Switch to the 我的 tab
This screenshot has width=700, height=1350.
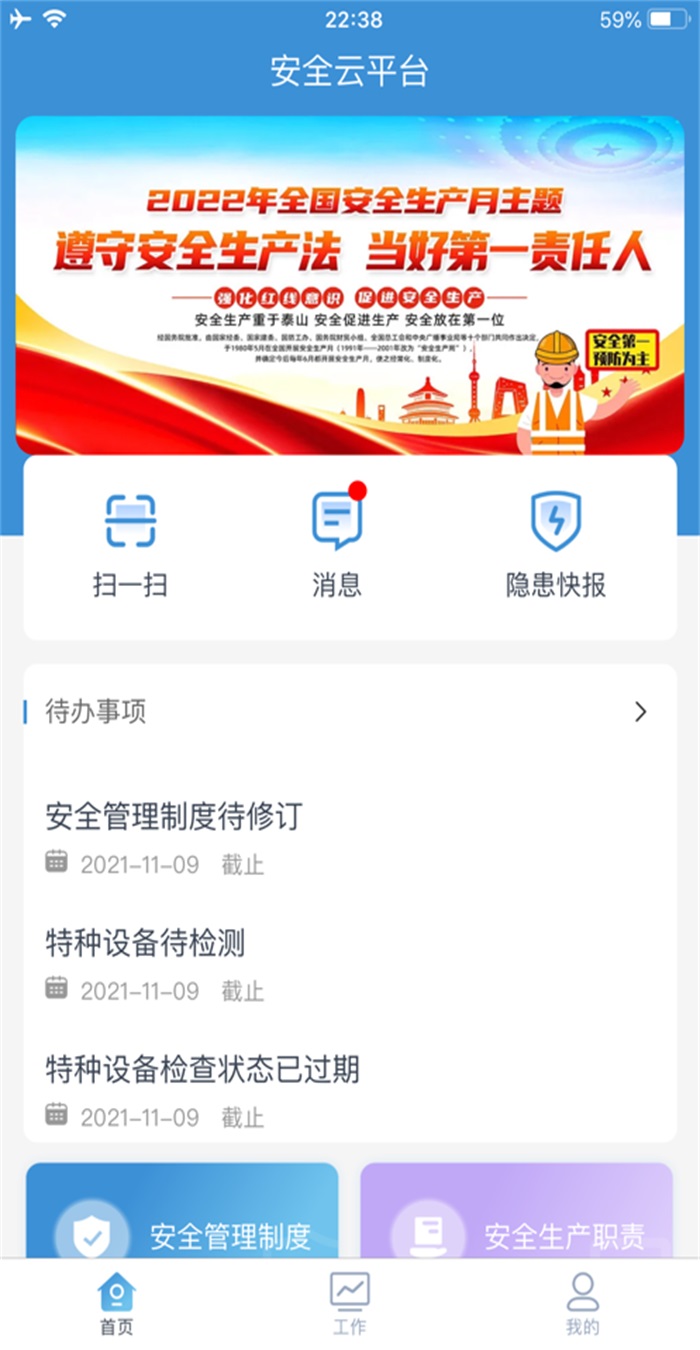pyautogui.click(x=582, y=1304)
